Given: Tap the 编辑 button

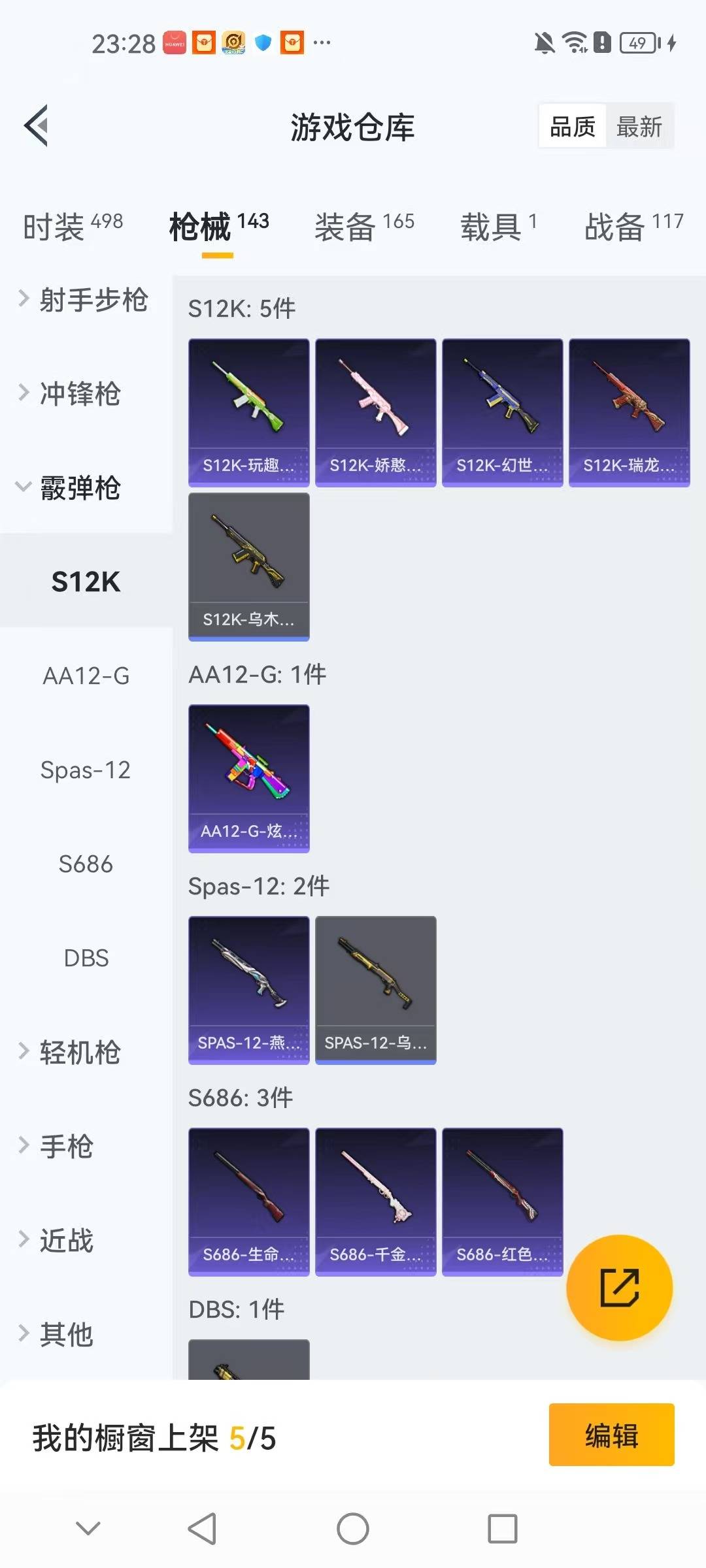Looking at the screenshot, I should (611, 1435).
